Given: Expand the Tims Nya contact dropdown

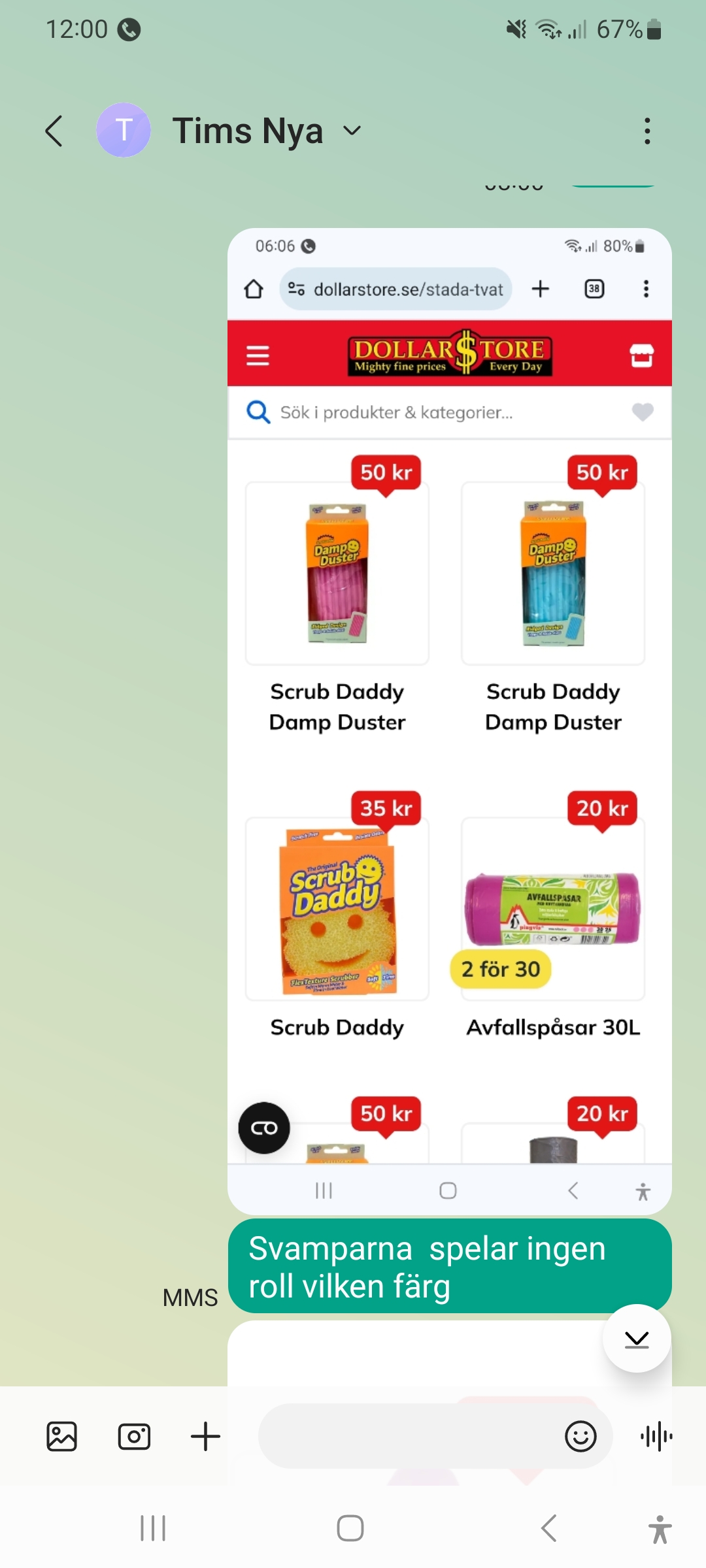Looking at the screenshot, I should click(352, 131).
